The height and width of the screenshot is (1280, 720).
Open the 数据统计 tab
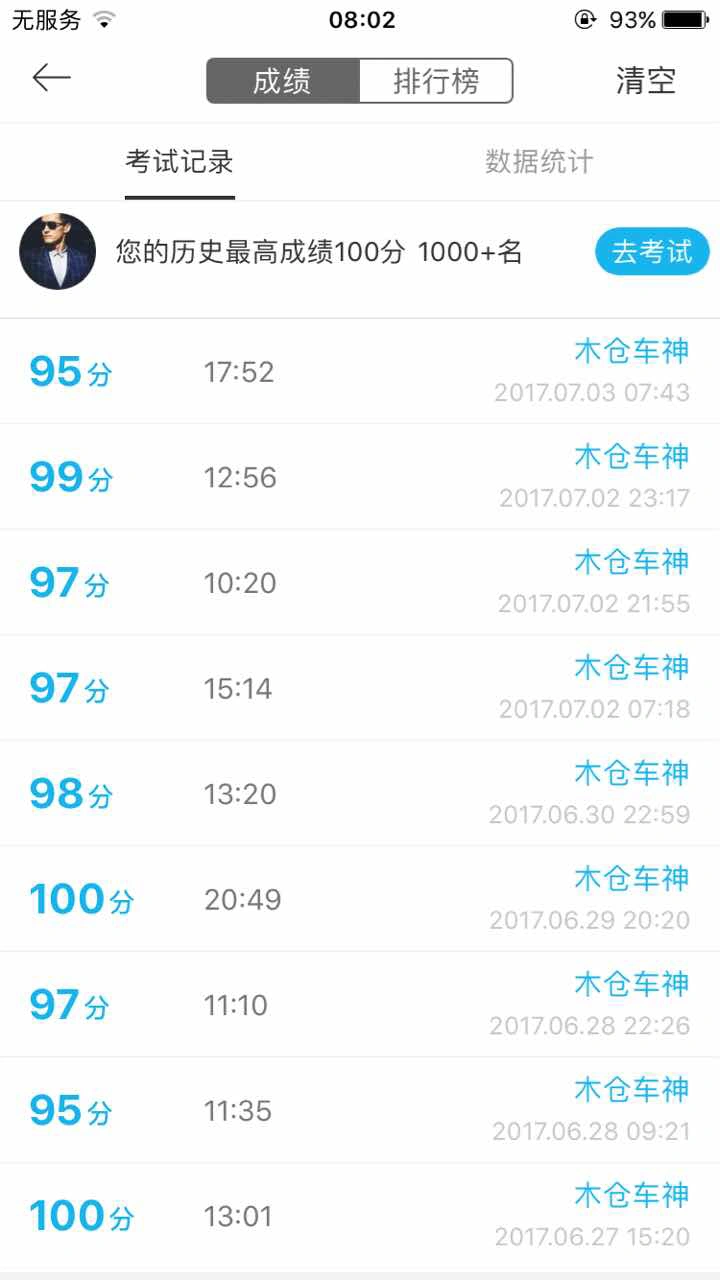pos(540,162)
